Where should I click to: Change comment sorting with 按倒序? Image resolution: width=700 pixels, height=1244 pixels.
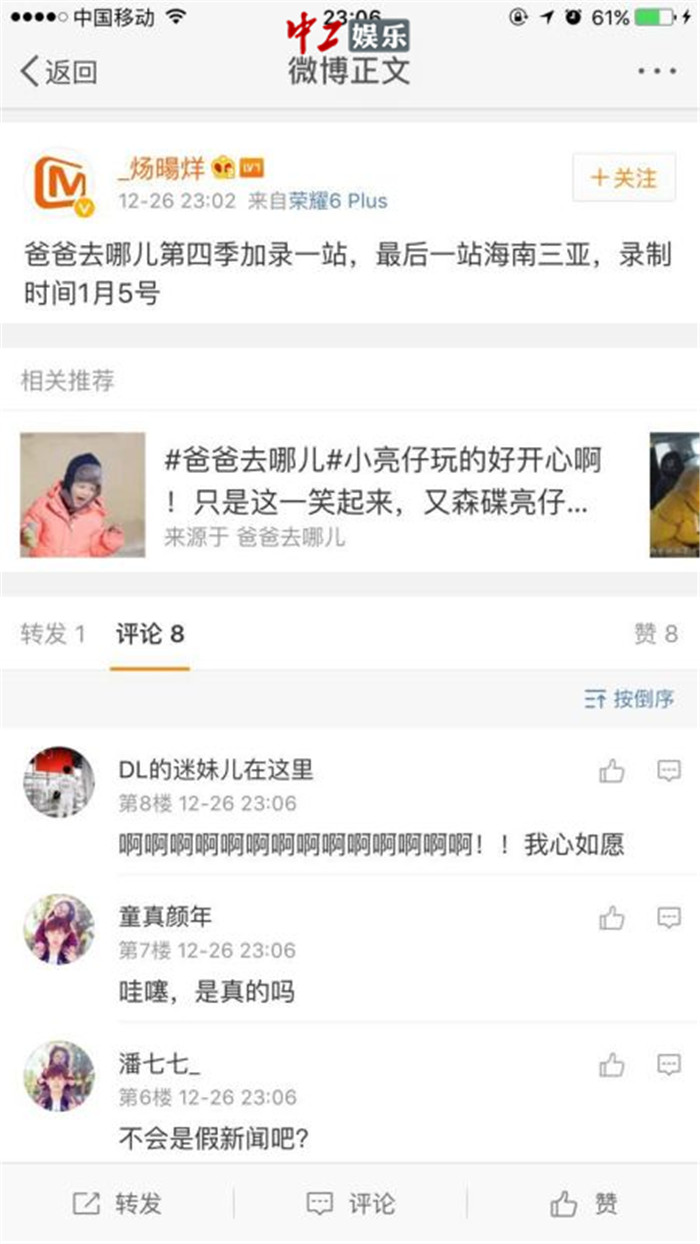(x=630, y=699)
